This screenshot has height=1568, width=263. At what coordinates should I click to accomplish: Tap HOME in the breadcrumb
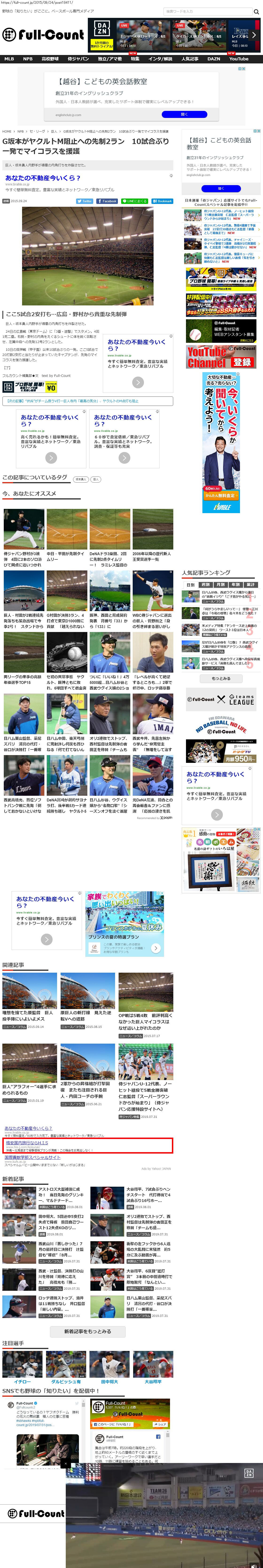pyautogui.click(x=7, y=131)
